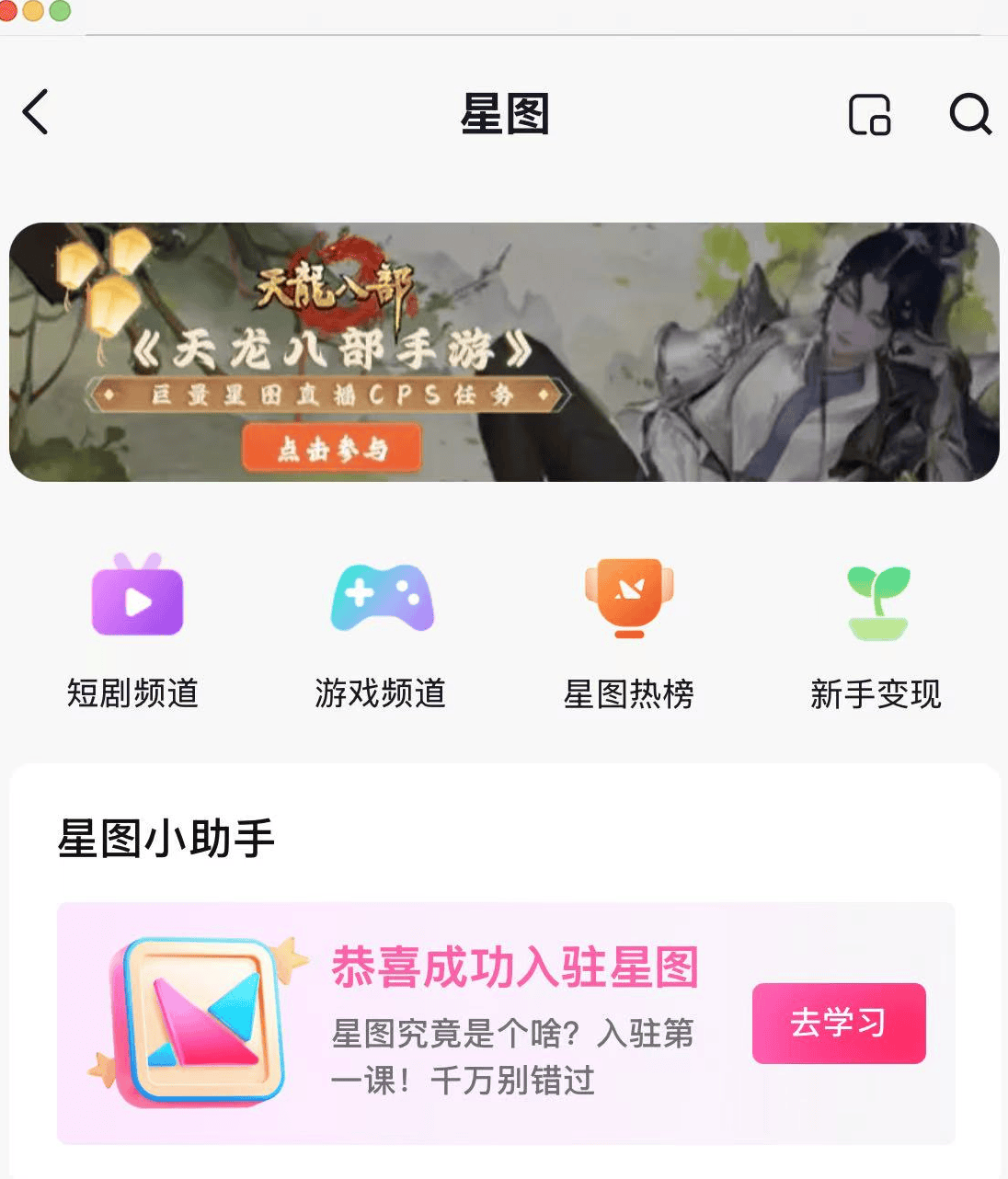This screenshot has width=1008, height=1179.
Task: View 星图热榜 ranking
Action: click(x=629, y=630)
